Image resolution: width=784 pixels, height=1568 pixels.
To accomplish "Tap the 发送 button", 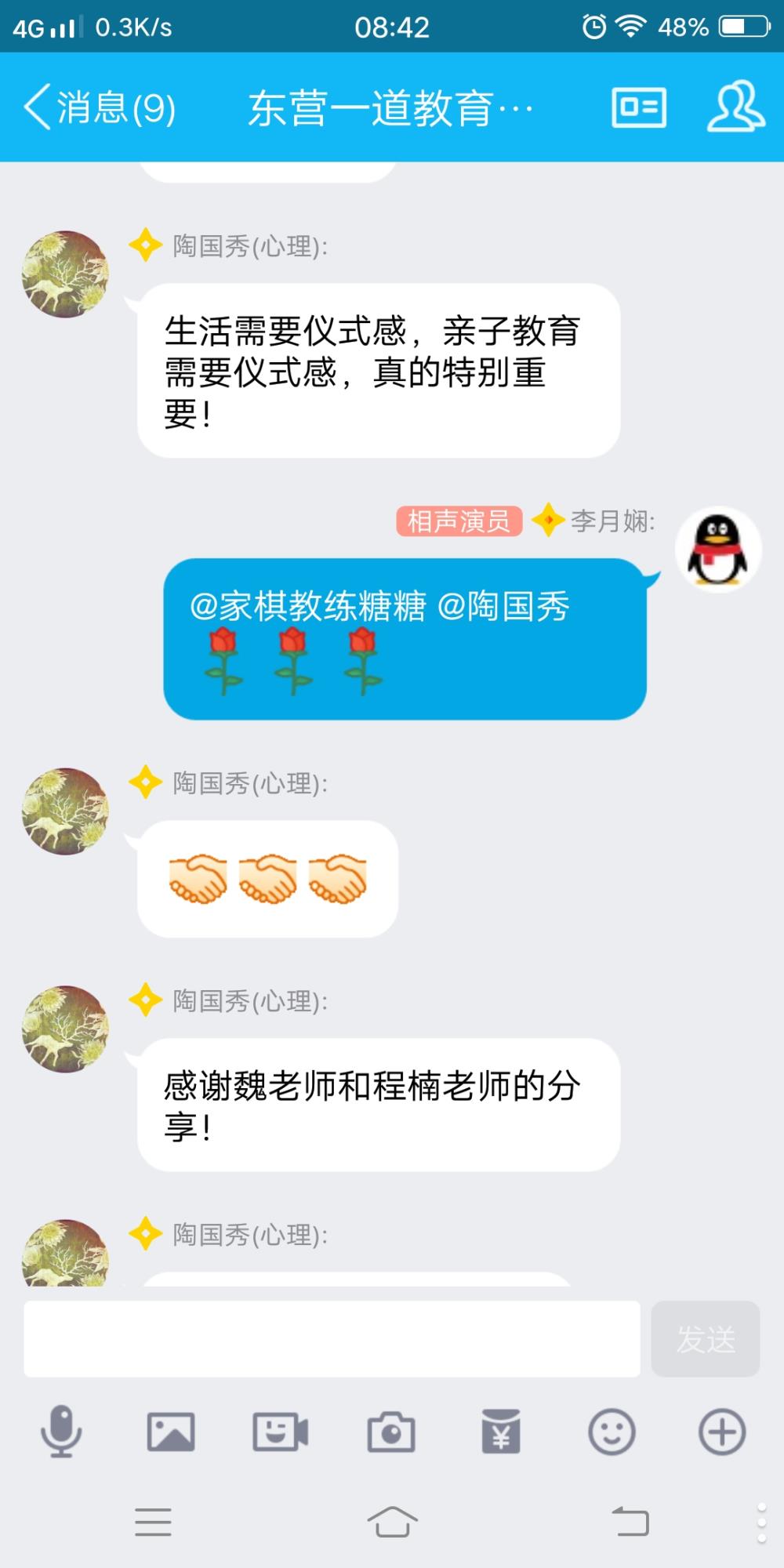I will pos(706,1339).
